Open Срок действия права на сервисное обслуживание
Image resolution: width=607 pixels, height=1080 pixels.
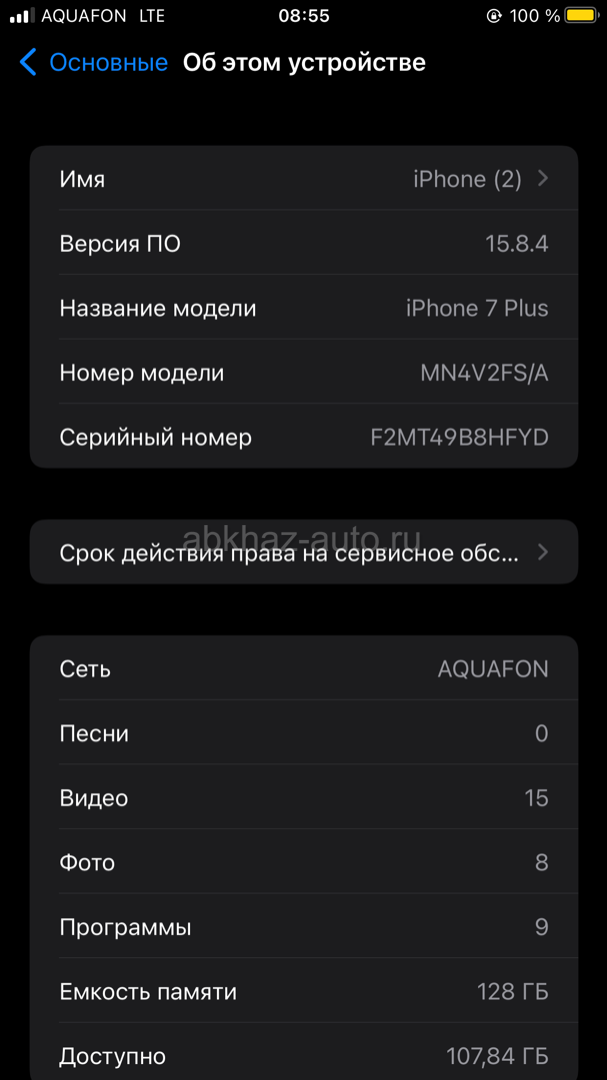coord(304,552)
